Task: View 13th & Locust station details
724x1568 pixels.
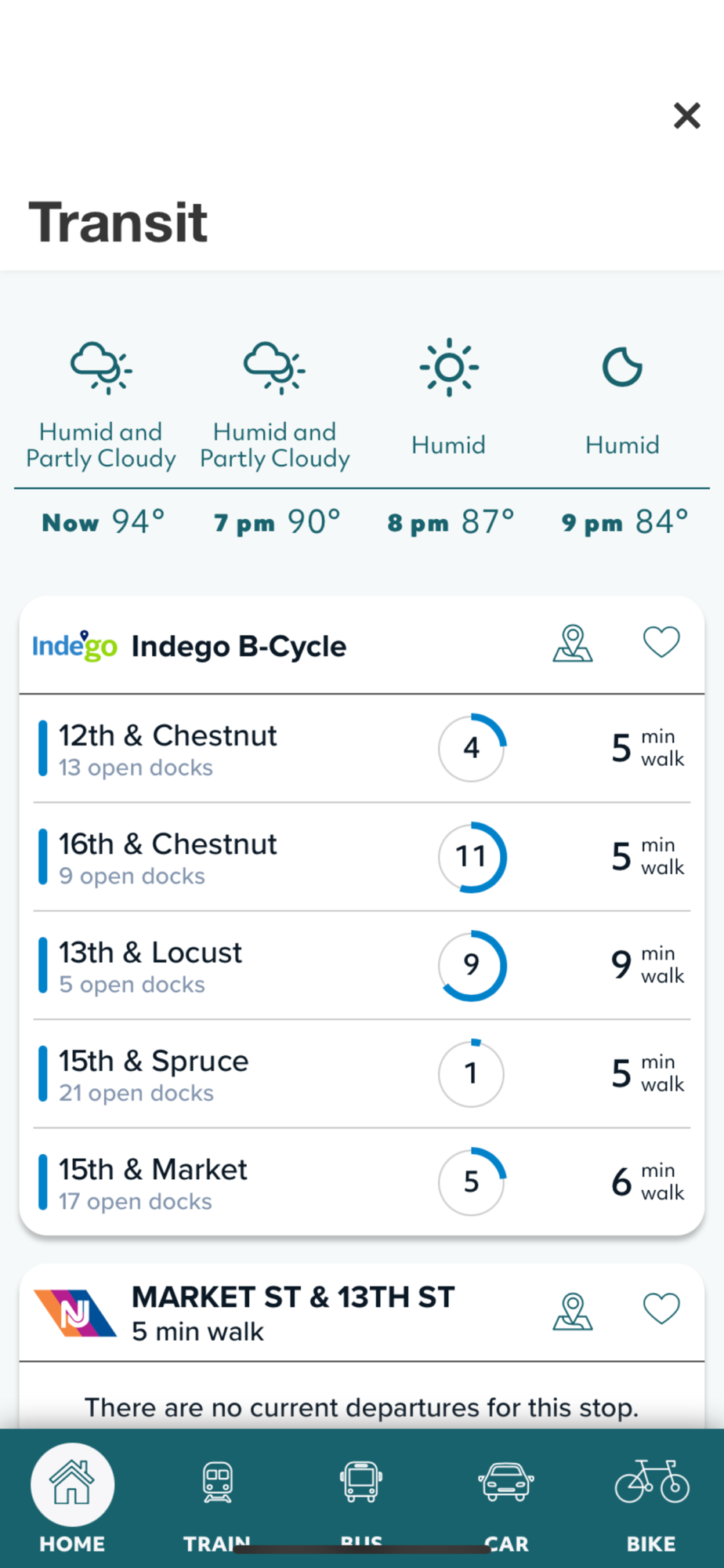Action: pos(362,965)
